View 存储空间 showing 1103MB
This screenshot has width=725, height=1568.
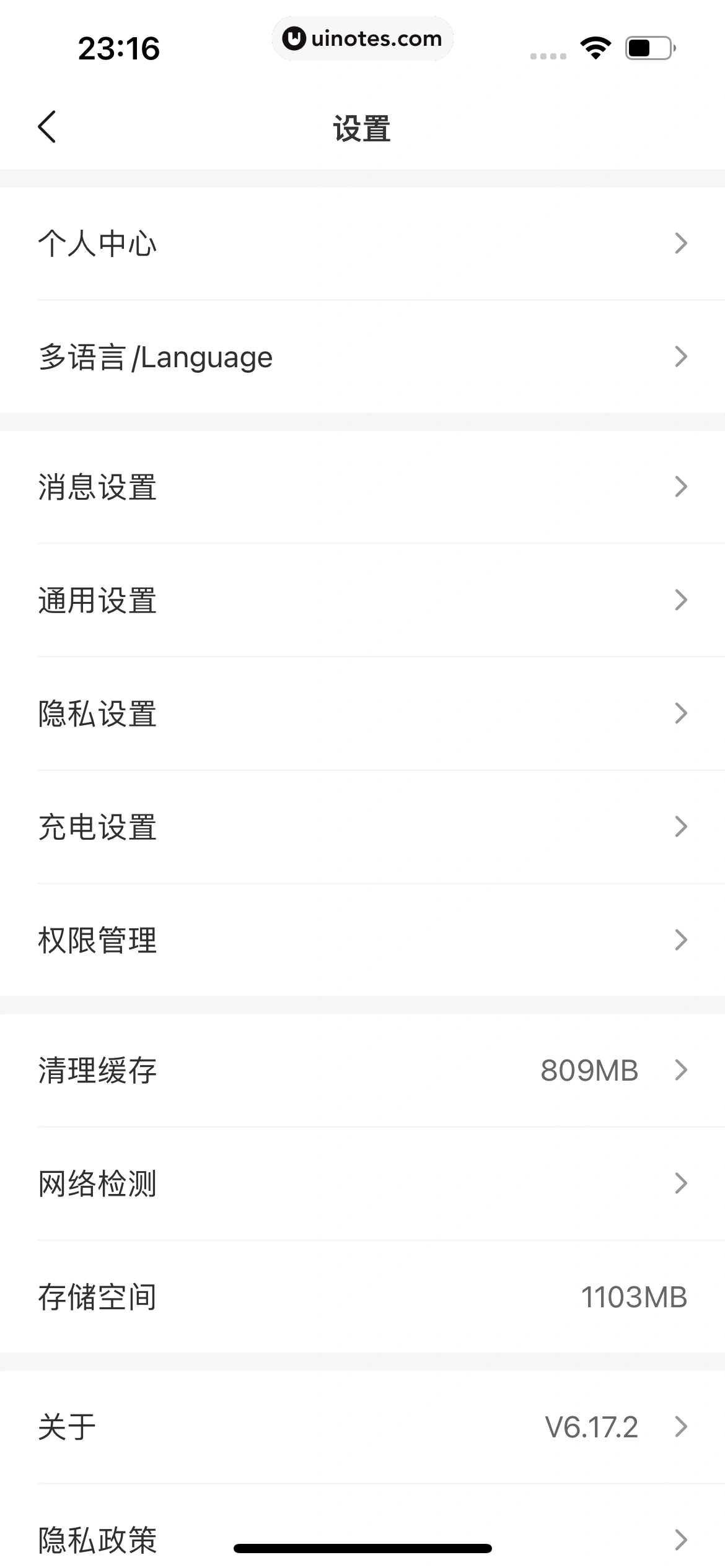[x=362, y=1298]
